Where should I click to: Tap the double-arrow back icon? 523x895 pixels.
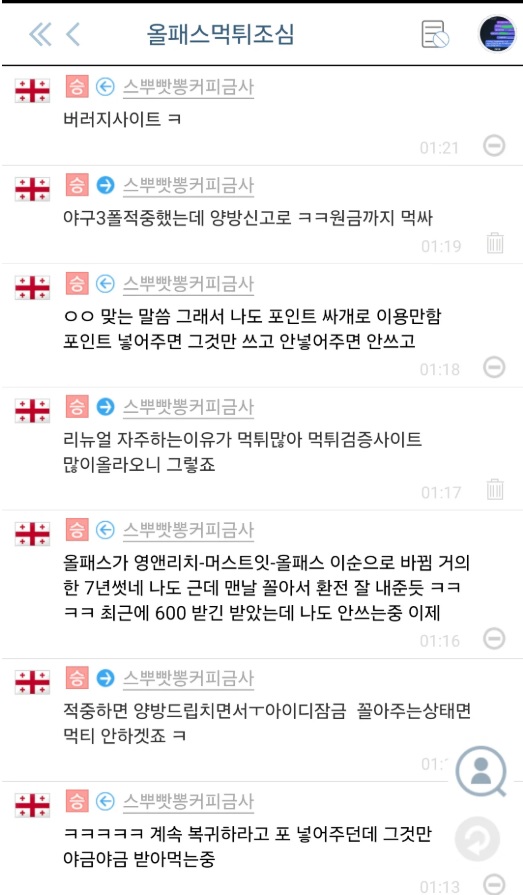pos(40,34)
